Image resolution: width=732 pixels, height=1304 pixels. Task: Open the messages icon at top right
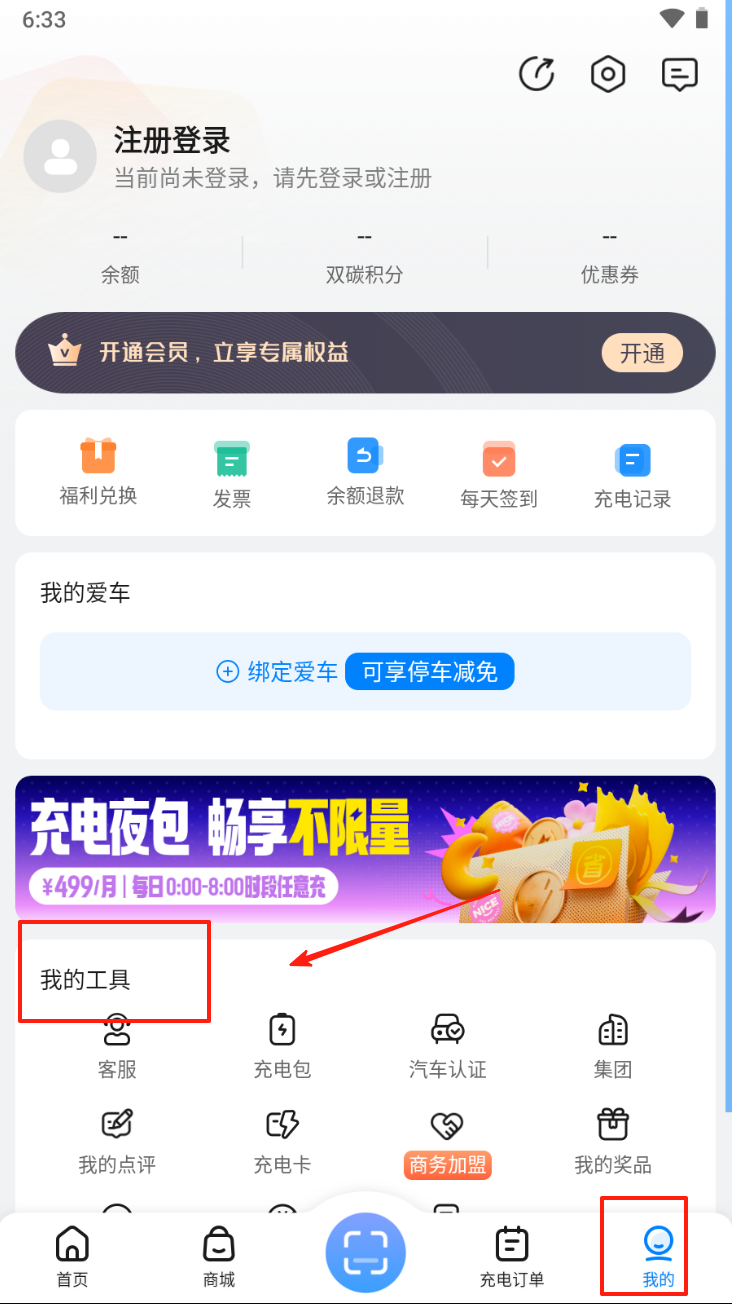680,74
